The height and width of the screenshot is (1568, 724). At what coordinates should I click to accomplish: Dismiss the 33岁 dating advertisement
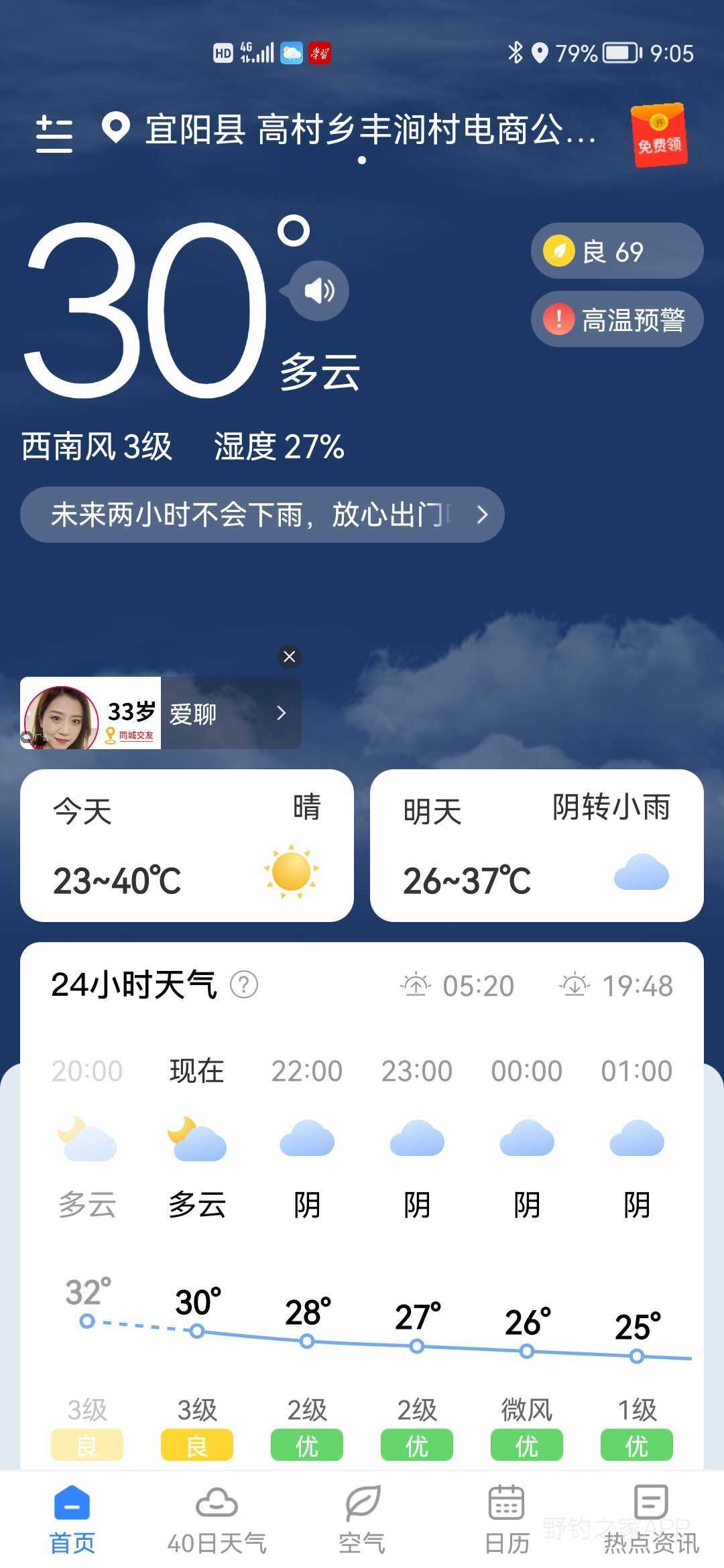(x=290, y=657)
